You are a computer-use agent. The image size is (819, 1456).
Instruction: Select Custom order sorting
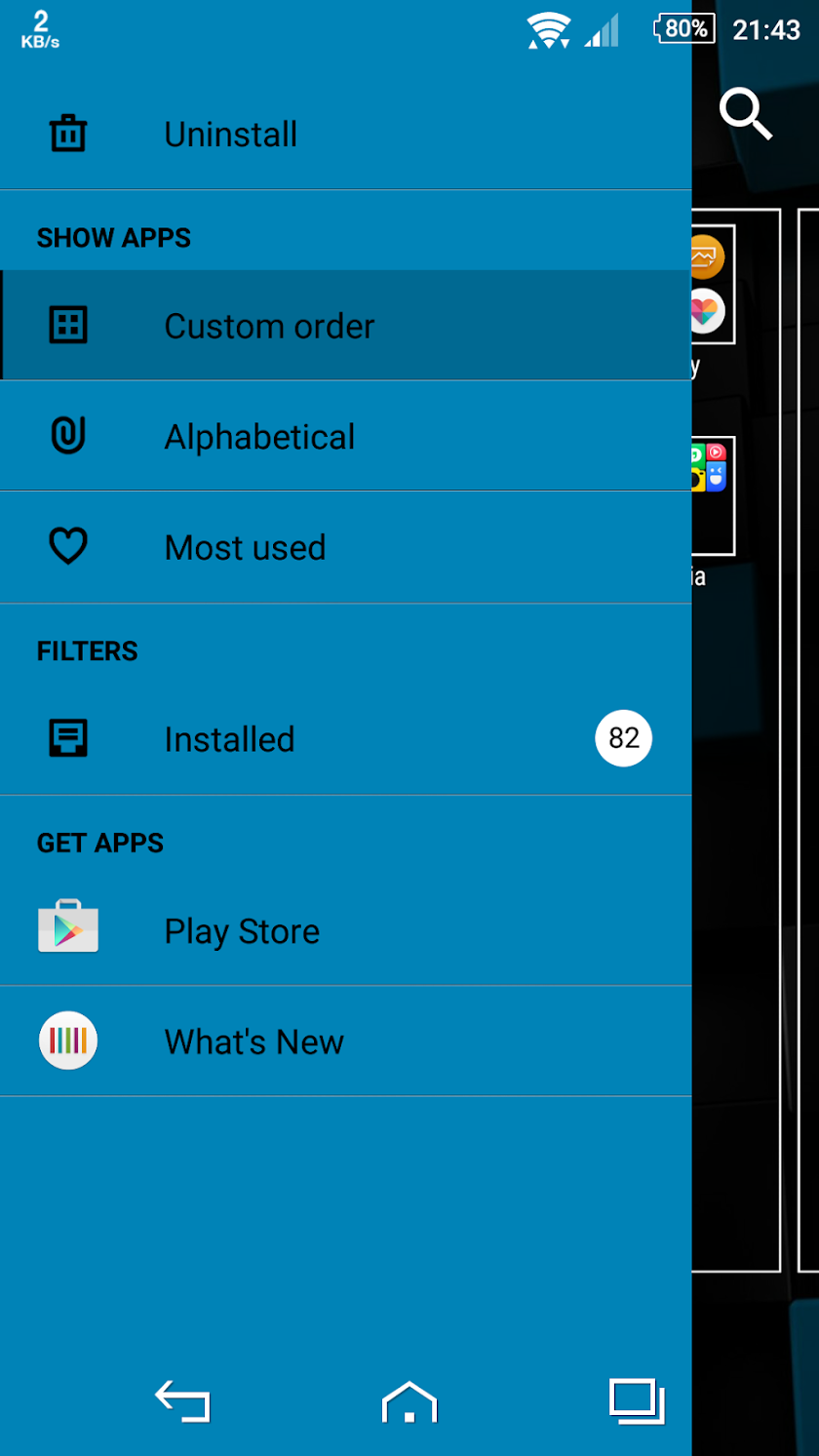(346, 325)
